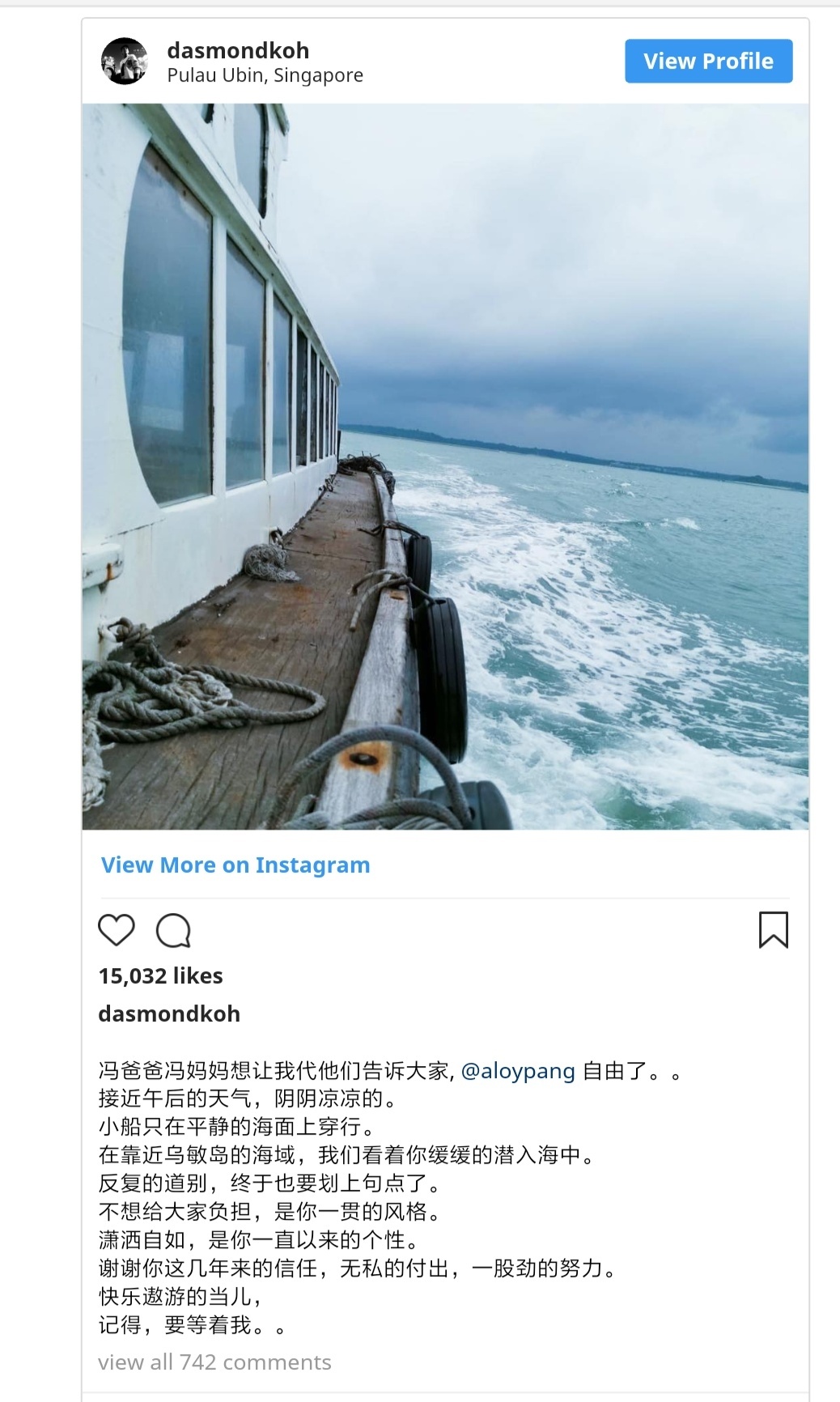Open the boat photo post

[x=445, y=466]
